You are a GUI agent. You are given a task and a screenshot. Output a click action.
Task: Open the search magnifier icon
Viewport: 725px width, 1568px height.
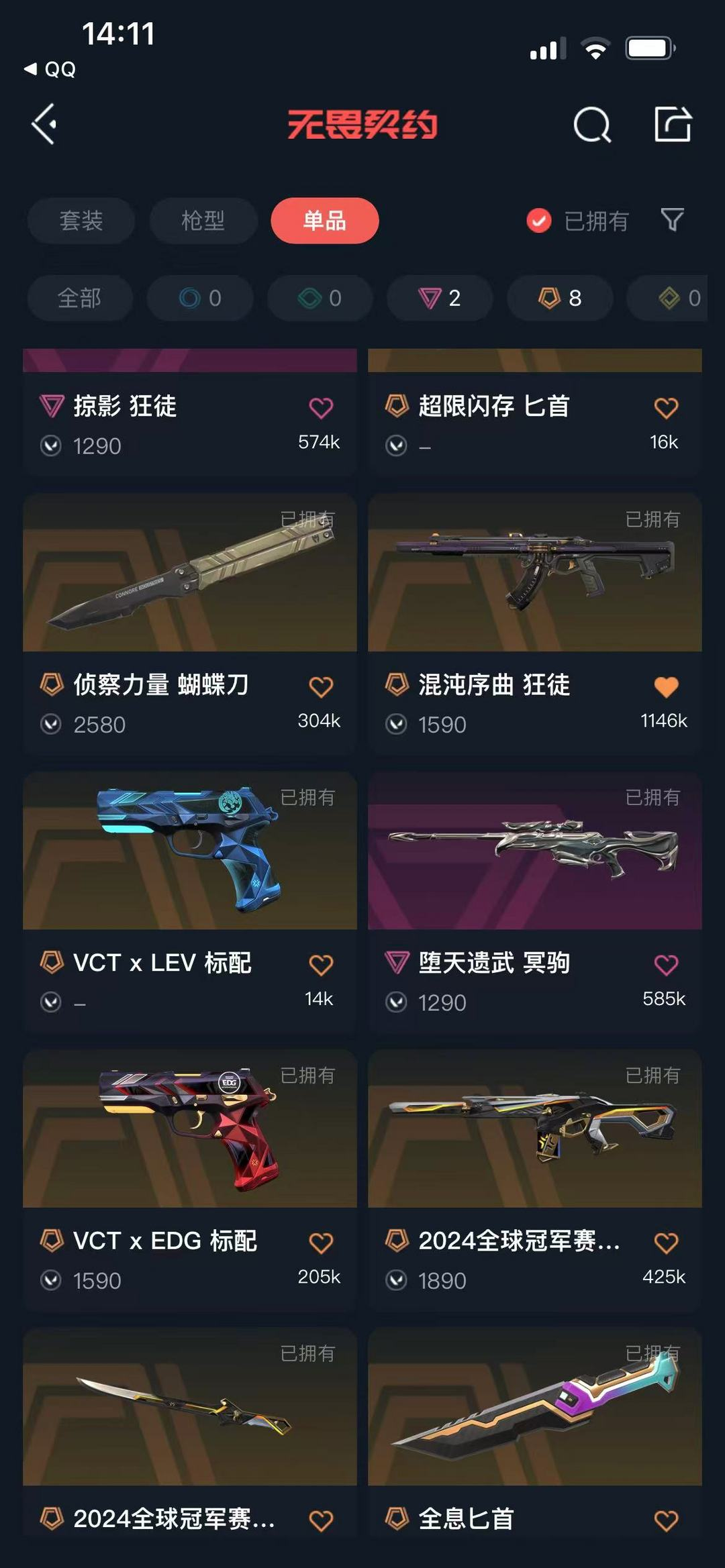tap(592, 125)
